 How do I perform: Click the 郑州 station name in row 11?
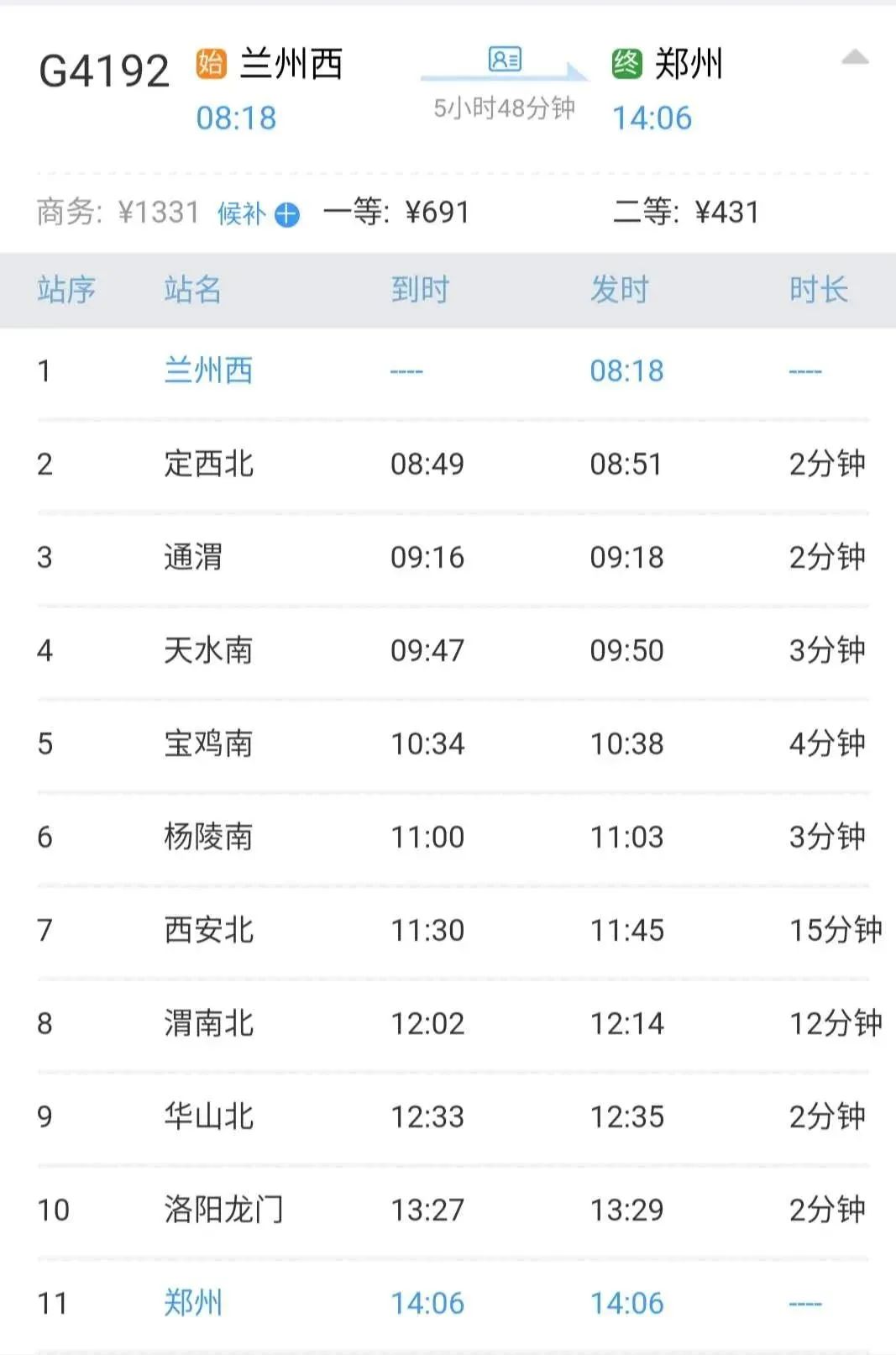pos(192,1303)
